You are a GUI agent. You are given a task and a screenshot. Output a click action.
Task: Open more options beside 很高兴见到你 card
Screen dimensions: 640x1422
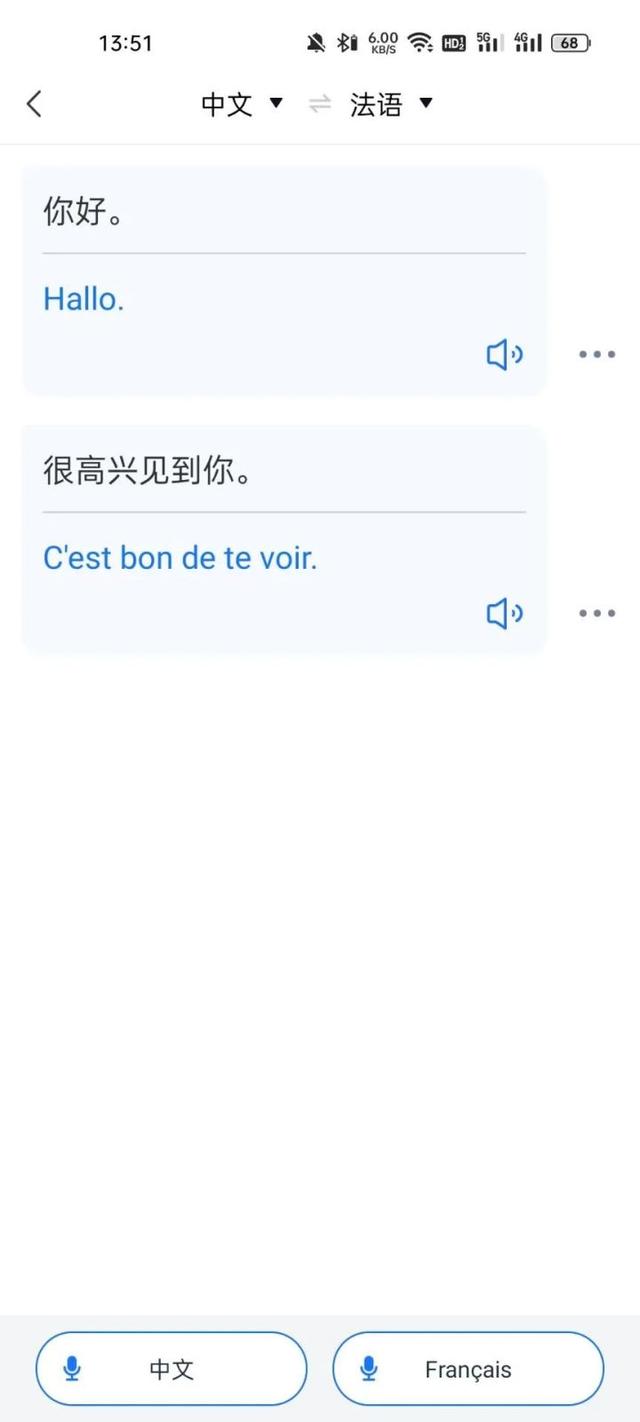coord(597,613)
